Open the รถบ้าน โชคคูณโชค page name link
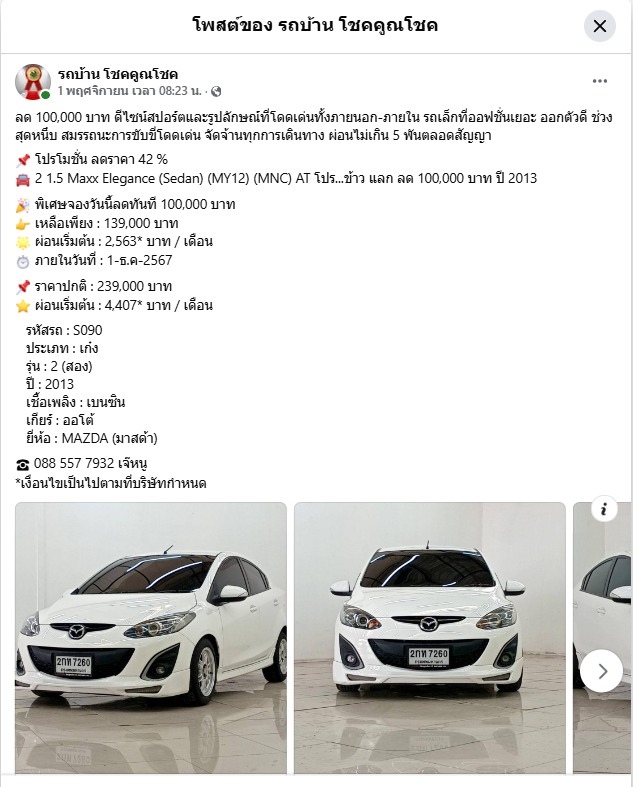Image resolution: width=633 pixels, height=787 pixels. 118,74
